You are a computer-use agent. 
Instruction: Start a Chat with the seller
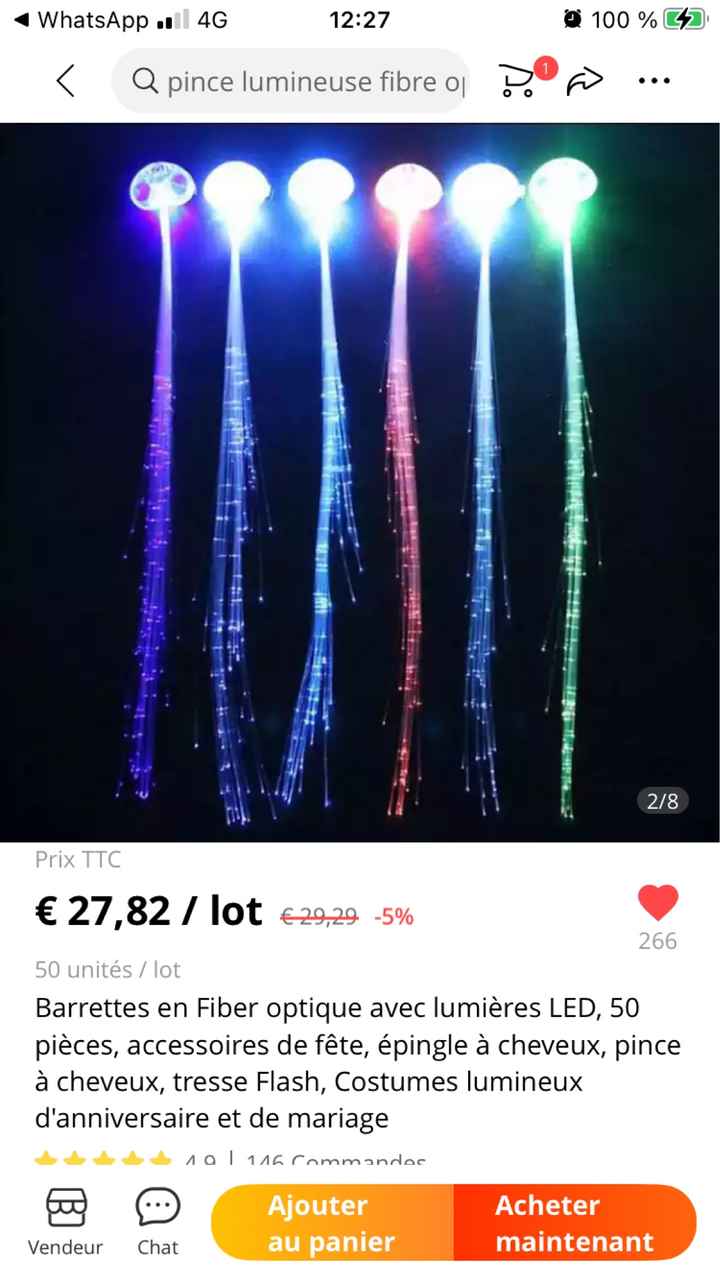pyautogui.click(x=158, y=1222)
